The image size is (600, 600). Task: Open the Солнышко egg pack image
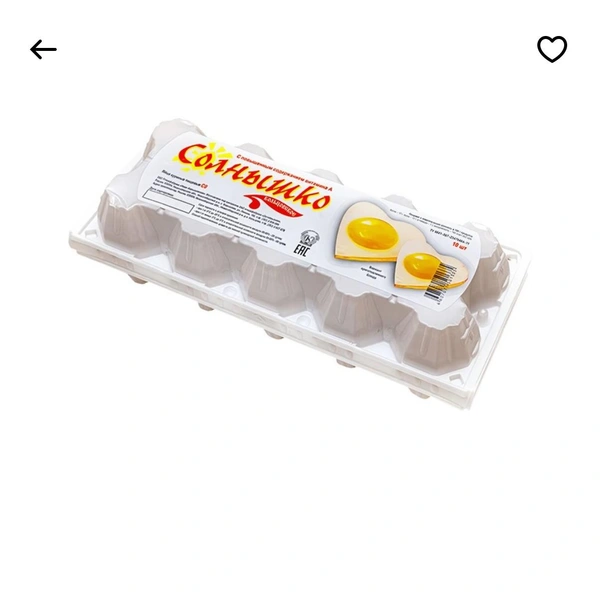click(x=300, y=260)
